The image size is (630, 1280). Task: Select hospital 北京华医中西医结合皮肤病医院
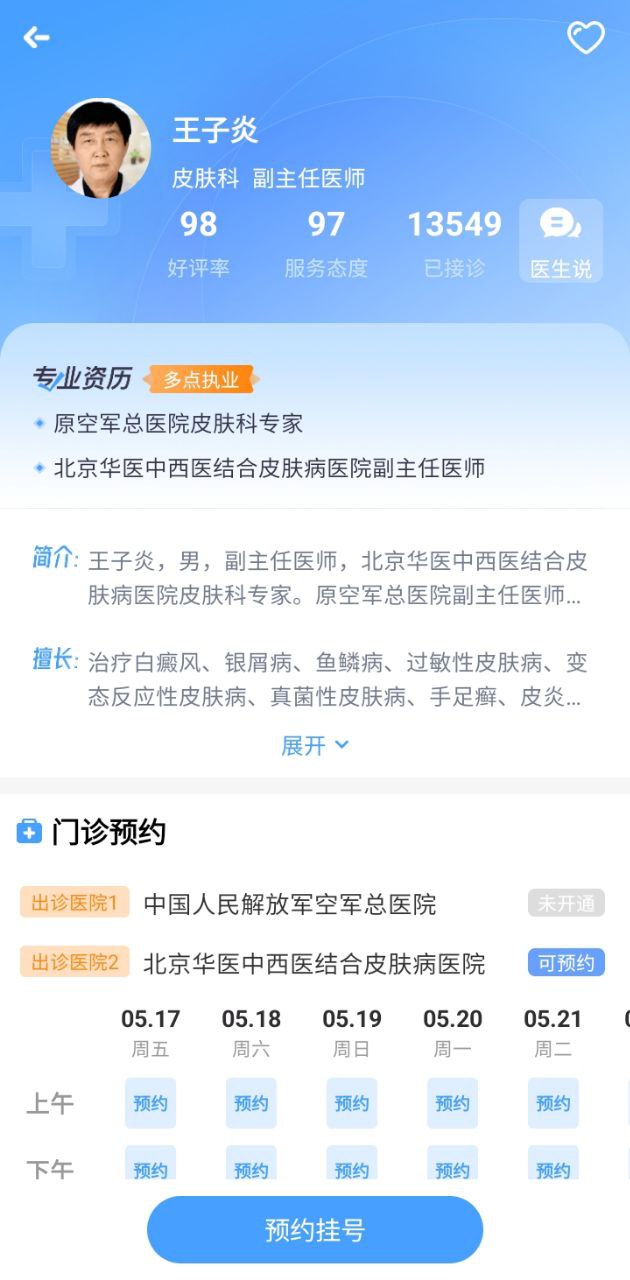pyautogui.click(x=314, y=963)
